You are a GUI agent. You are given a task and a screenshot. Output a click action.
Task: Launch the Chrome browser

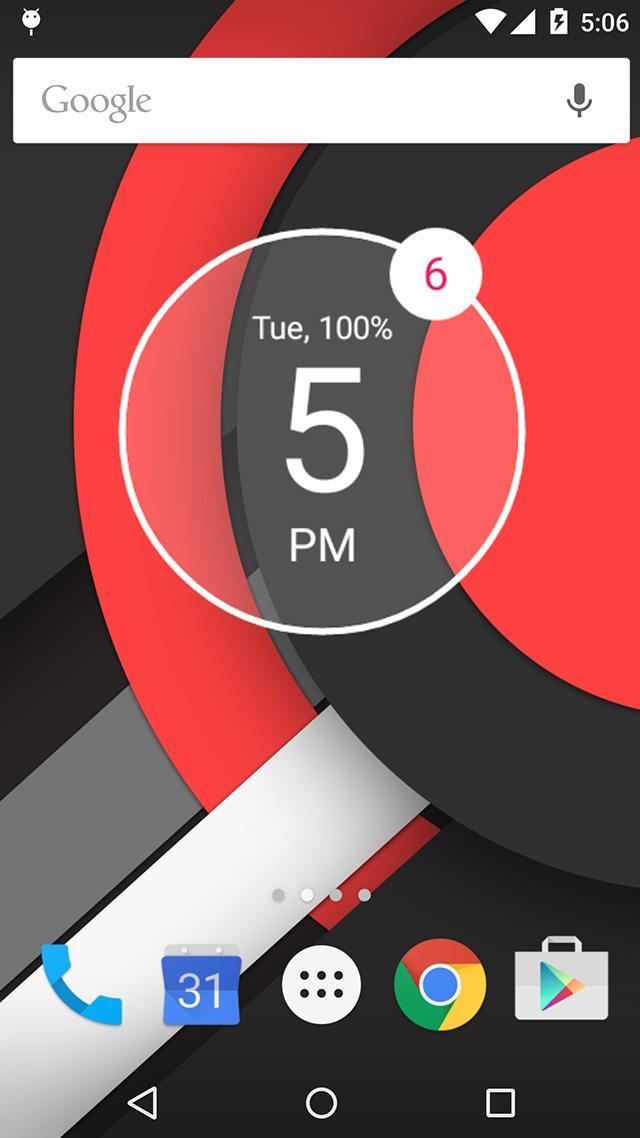(x=440, y=985)
